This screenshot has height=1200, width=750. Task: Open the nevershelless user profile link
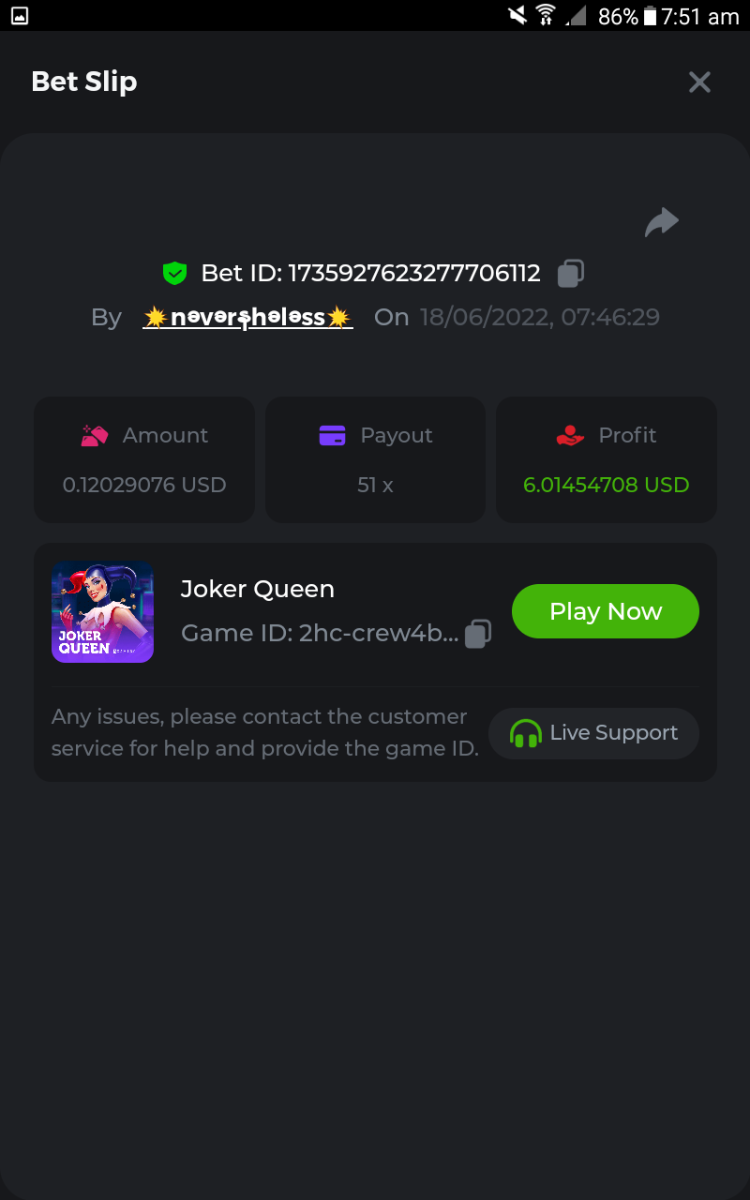(x=248, y=317)
